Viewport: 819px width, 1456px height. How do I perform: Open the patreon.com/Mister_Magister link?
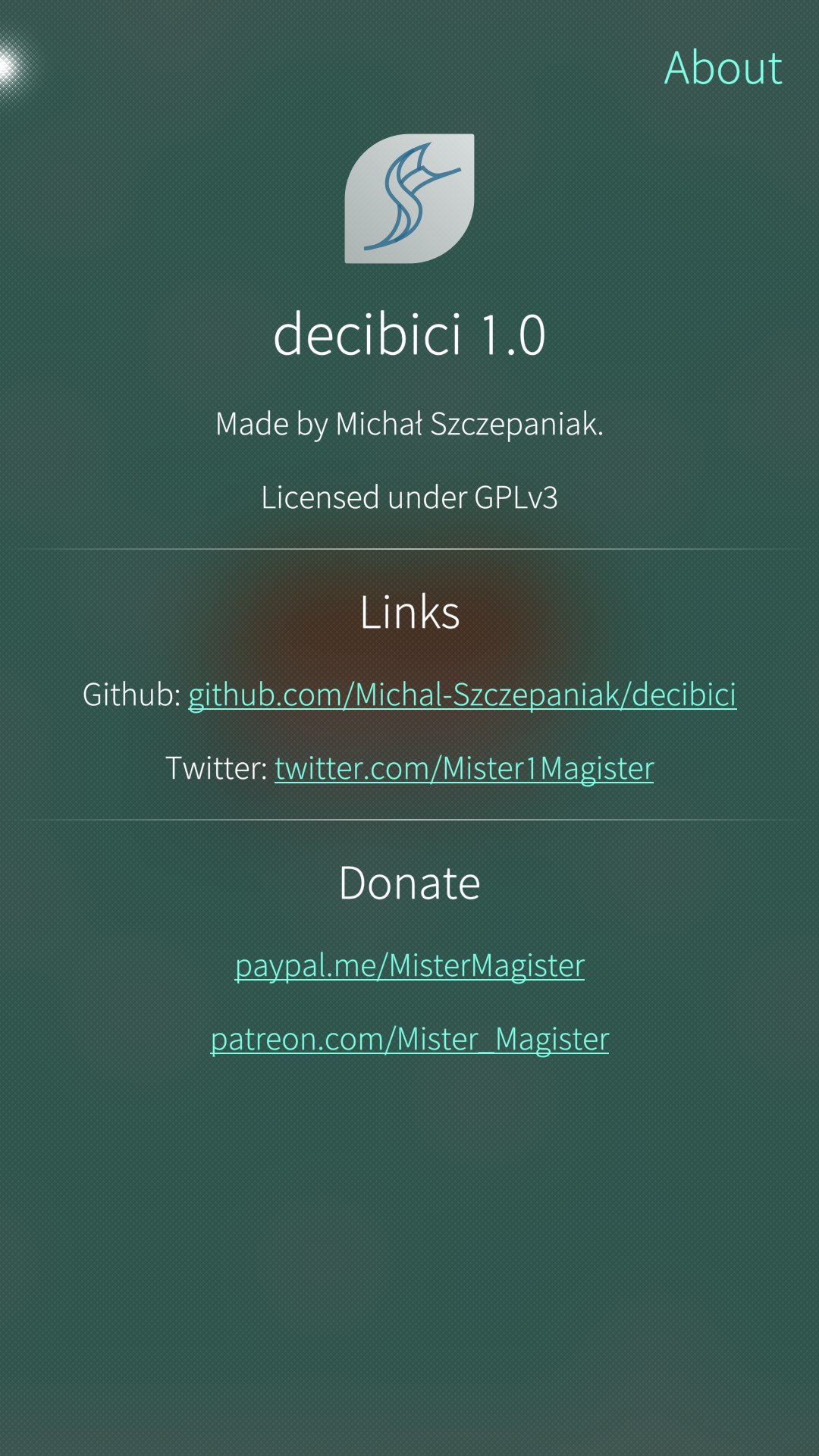point(409,1039)
